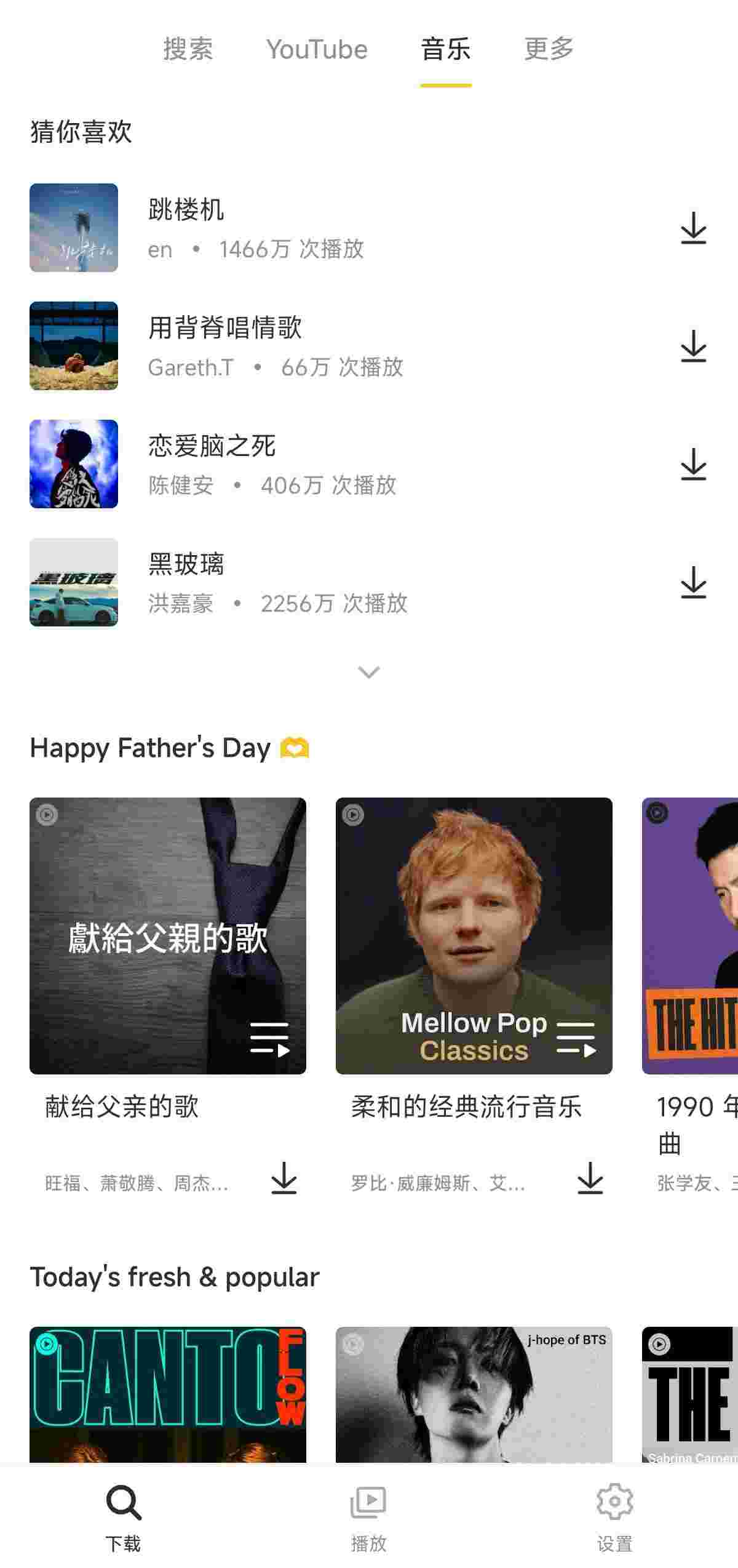
Task: Open the 更多 tab
Action: click(549, 49)
